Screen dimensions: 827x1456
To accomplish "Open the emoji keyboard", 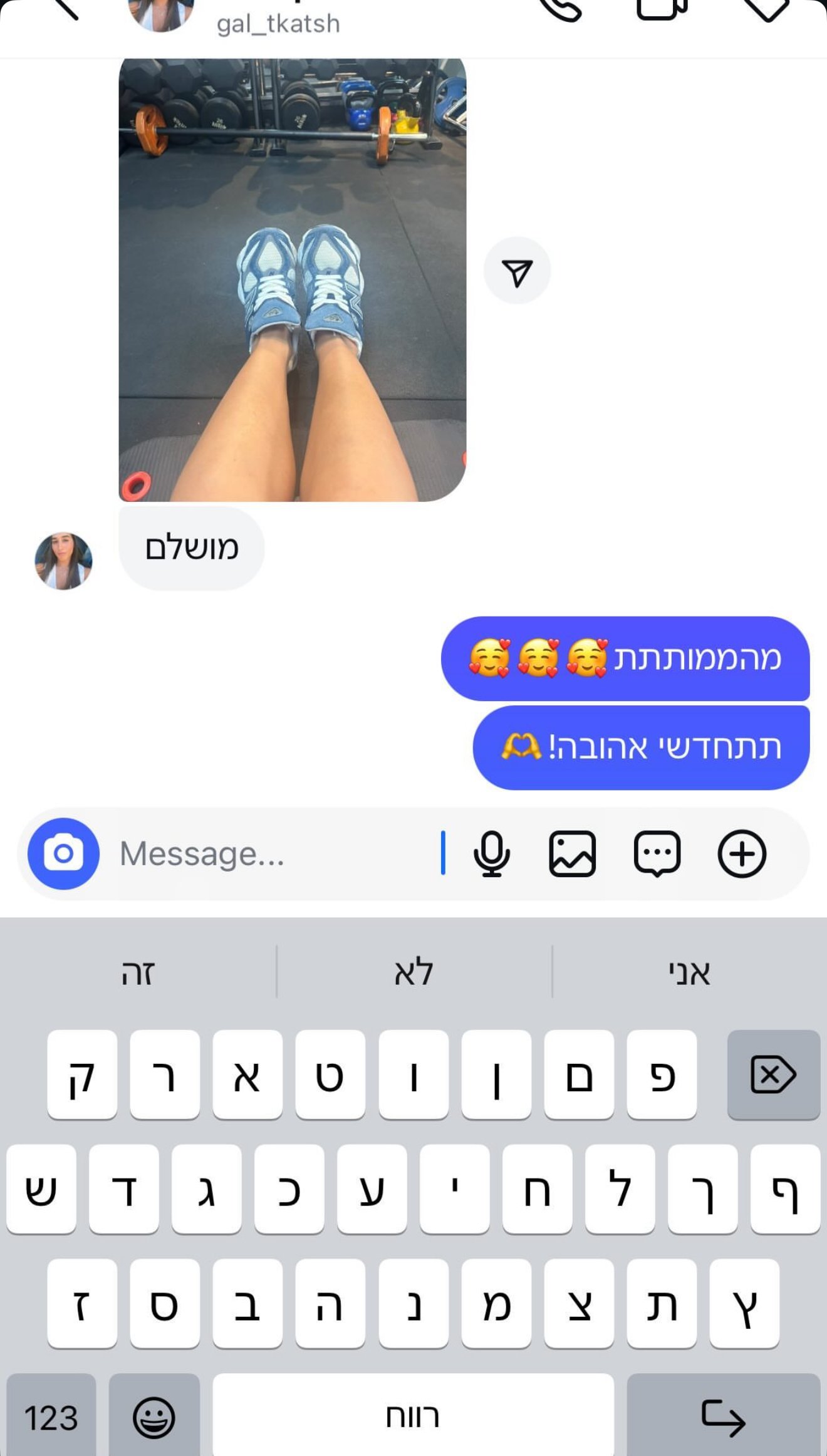I will point(154,1417).
